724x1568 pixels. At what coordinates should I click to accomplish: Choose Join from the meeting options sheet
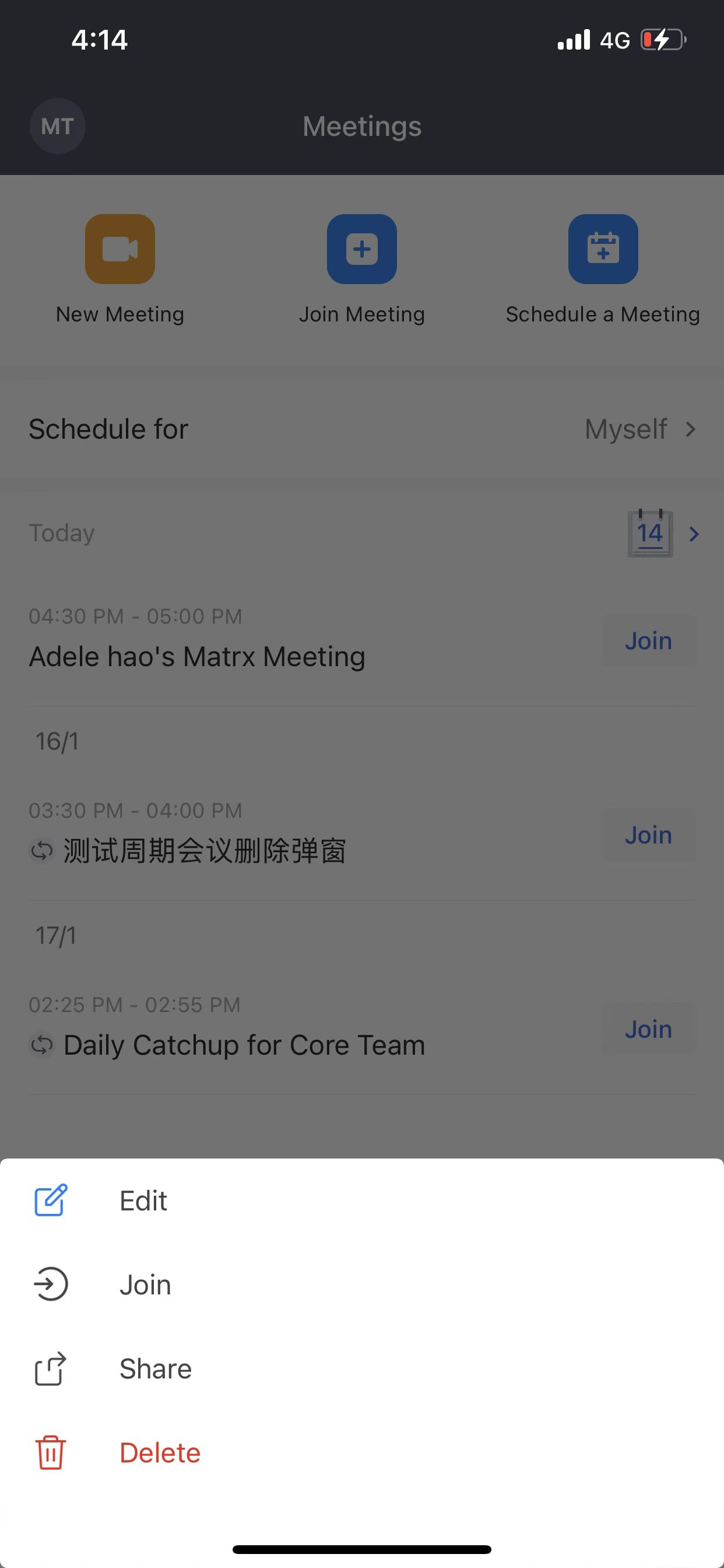click(145, 1285)
